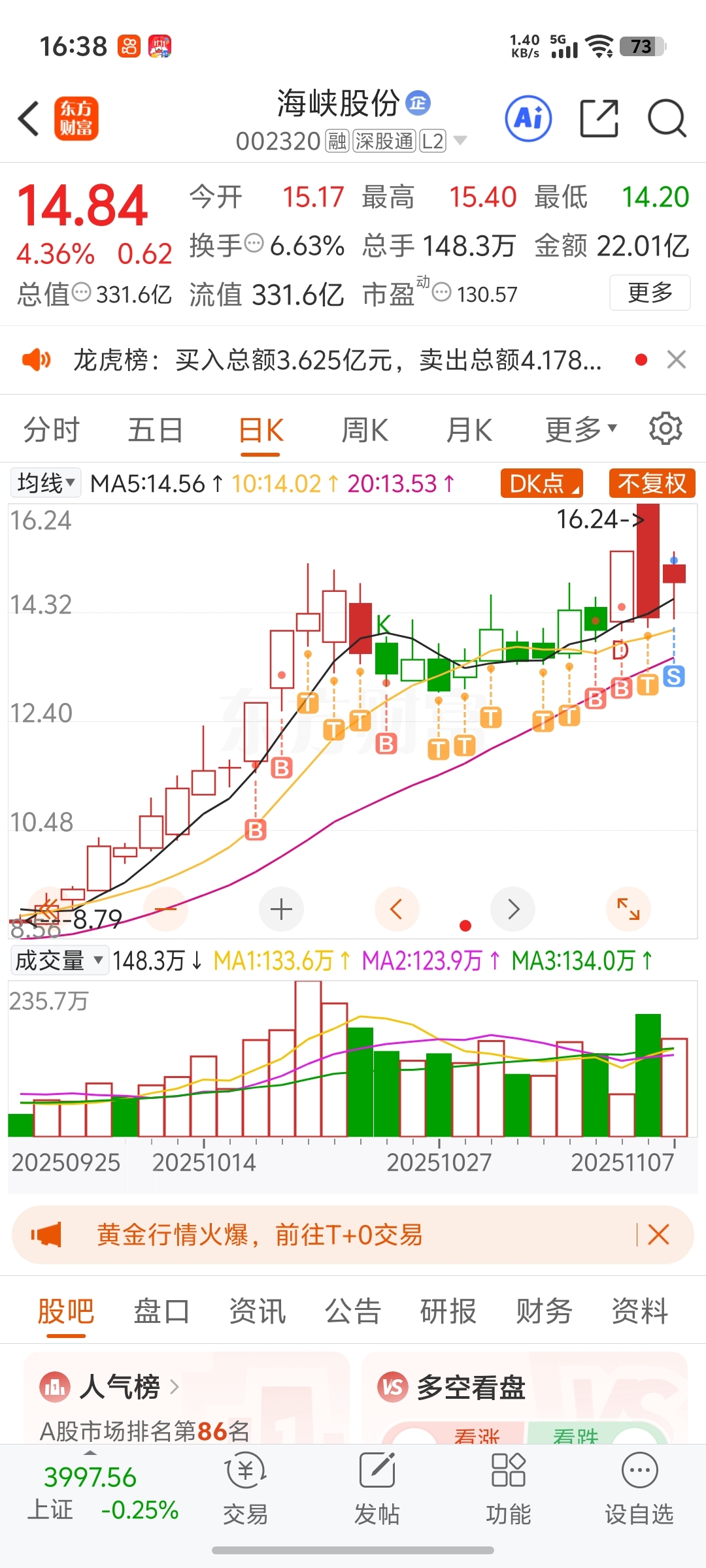706x1568 pixels.
Task: Switch to the 分时 chart tab
Action: click(x=51, y=431)
